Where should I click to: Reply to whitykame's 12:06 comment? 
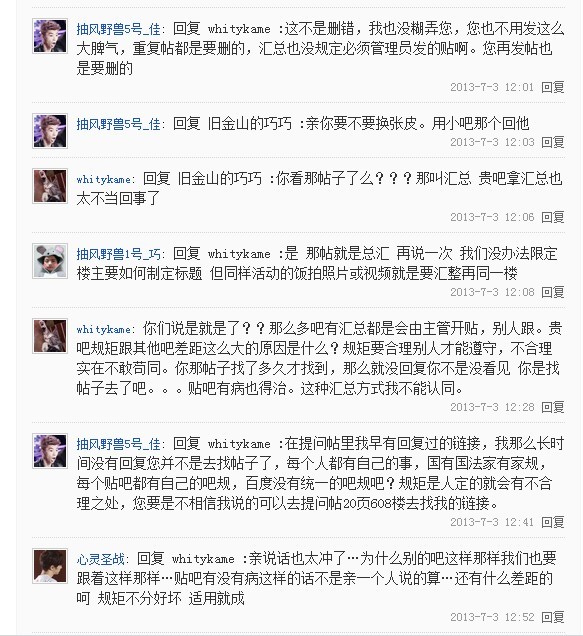553,217
